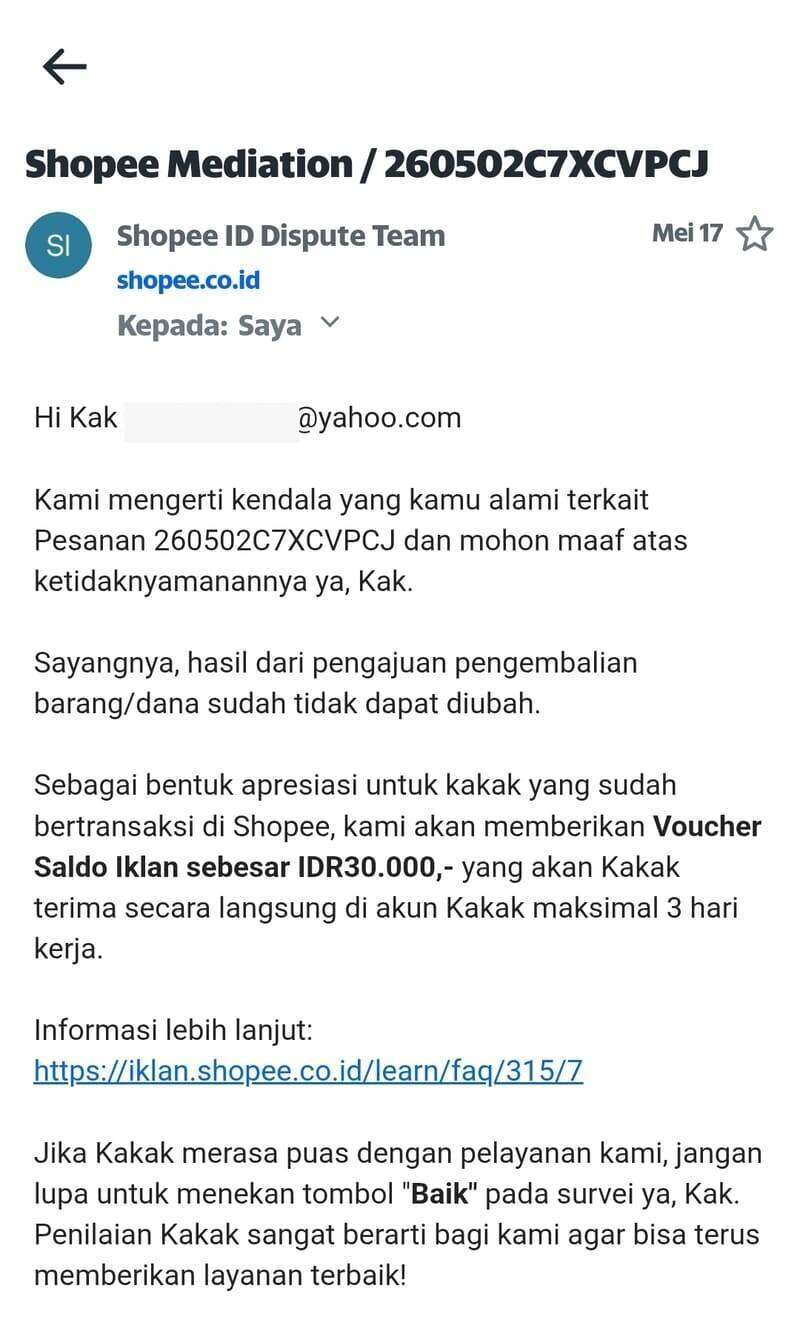Screen dimensions: 800x1334
Task: Open sender avatar SI for contact info
Action: click(x=58, y=246)
